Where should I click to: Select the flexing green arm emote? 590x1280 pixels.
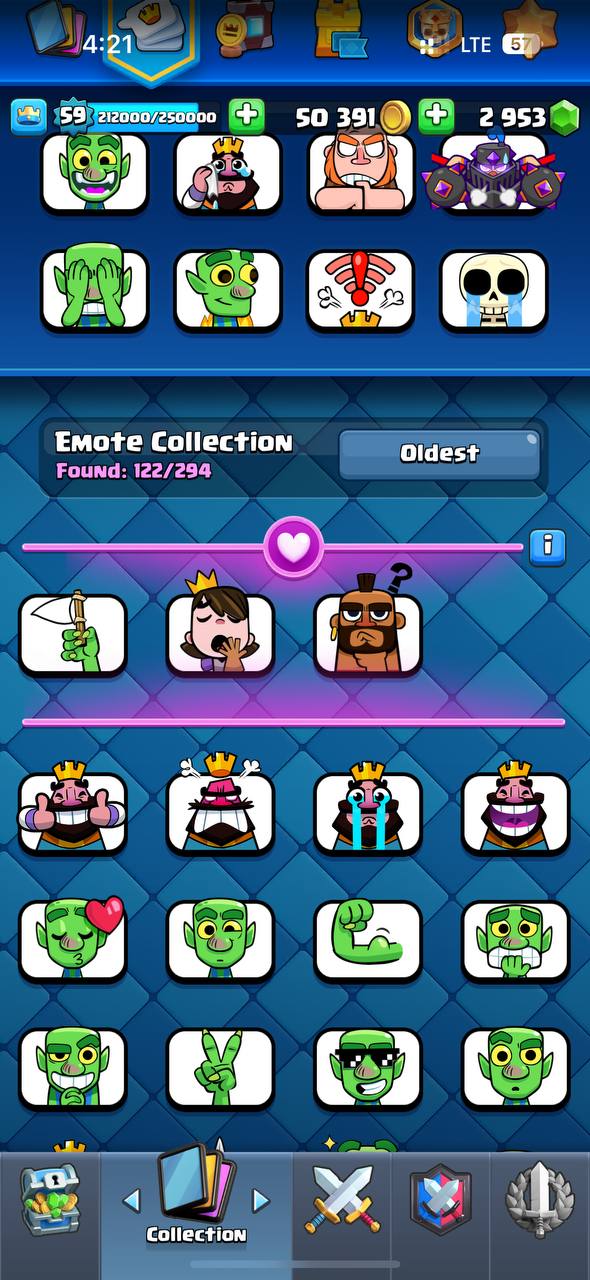368,940
